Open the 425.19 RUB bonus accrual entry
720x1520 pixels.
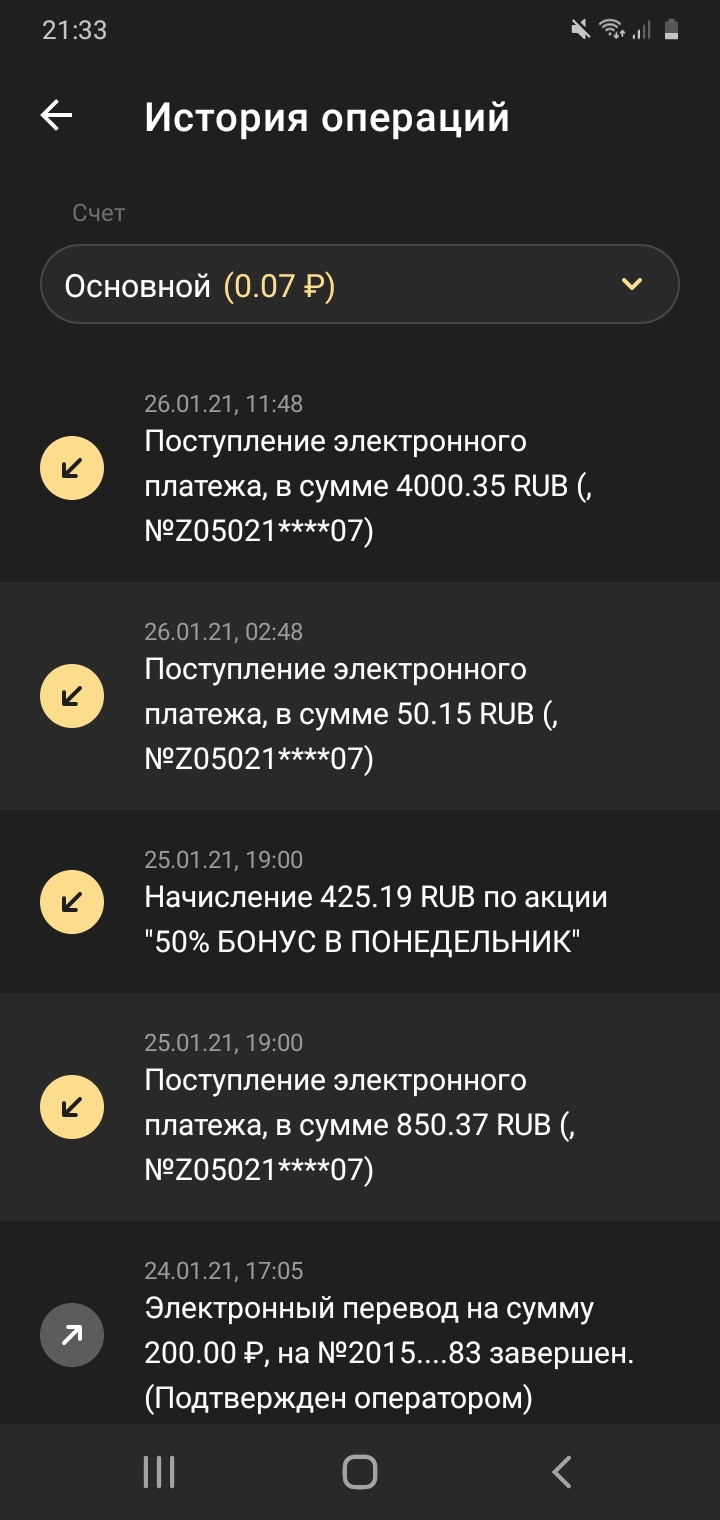pyautogui.click(x=360, y=901)
